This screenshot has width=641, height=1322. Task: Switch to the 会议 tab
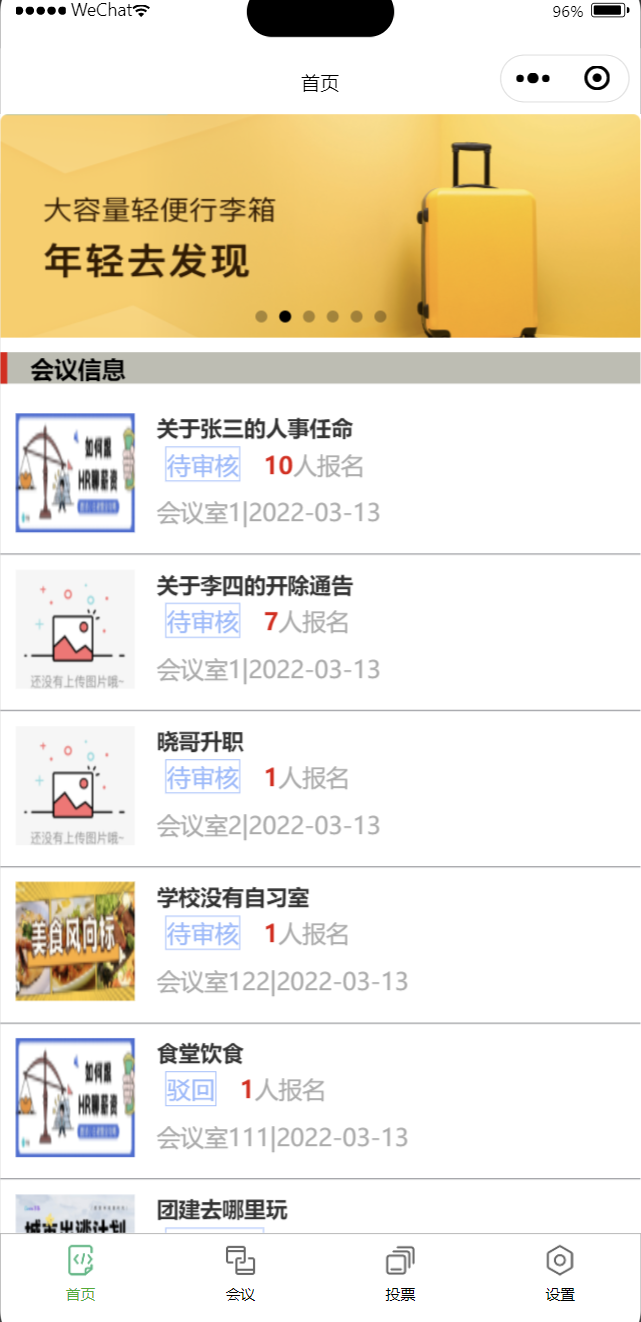(x=241, y=1273)
